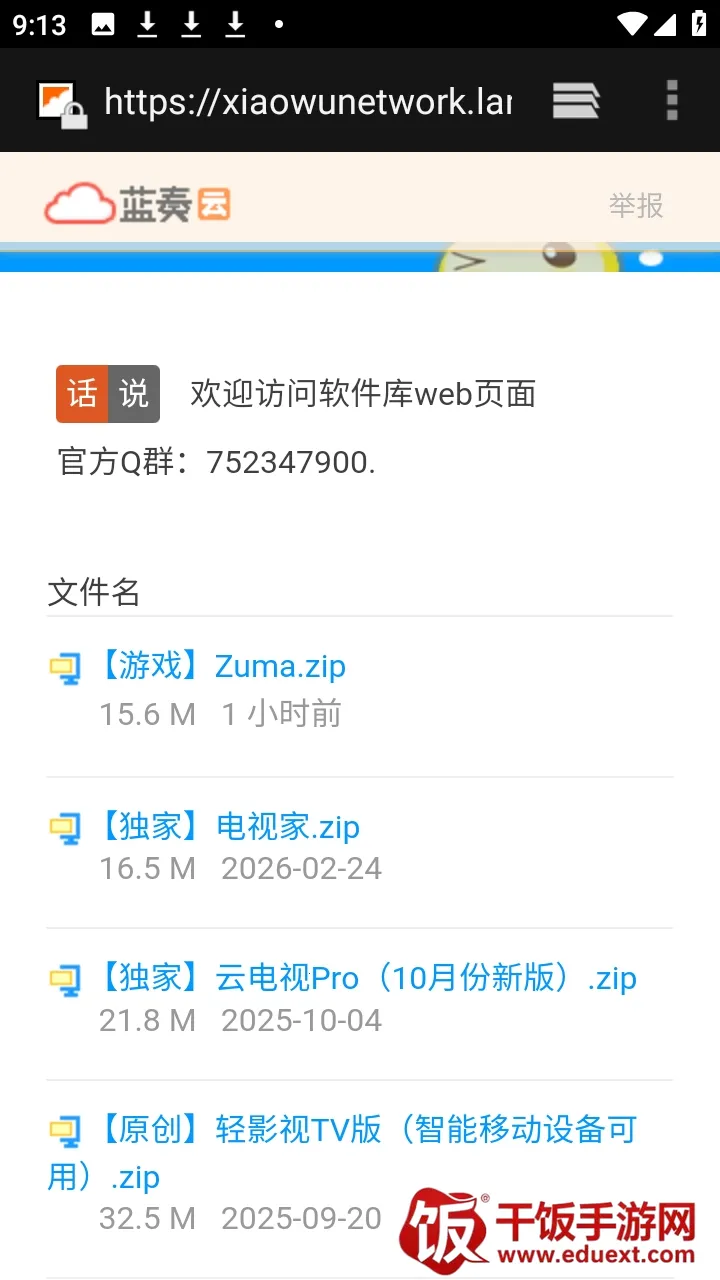Open 云电视Pro（10月份新版）.zip file
The image size is (720, 1280).
(366, 978)
